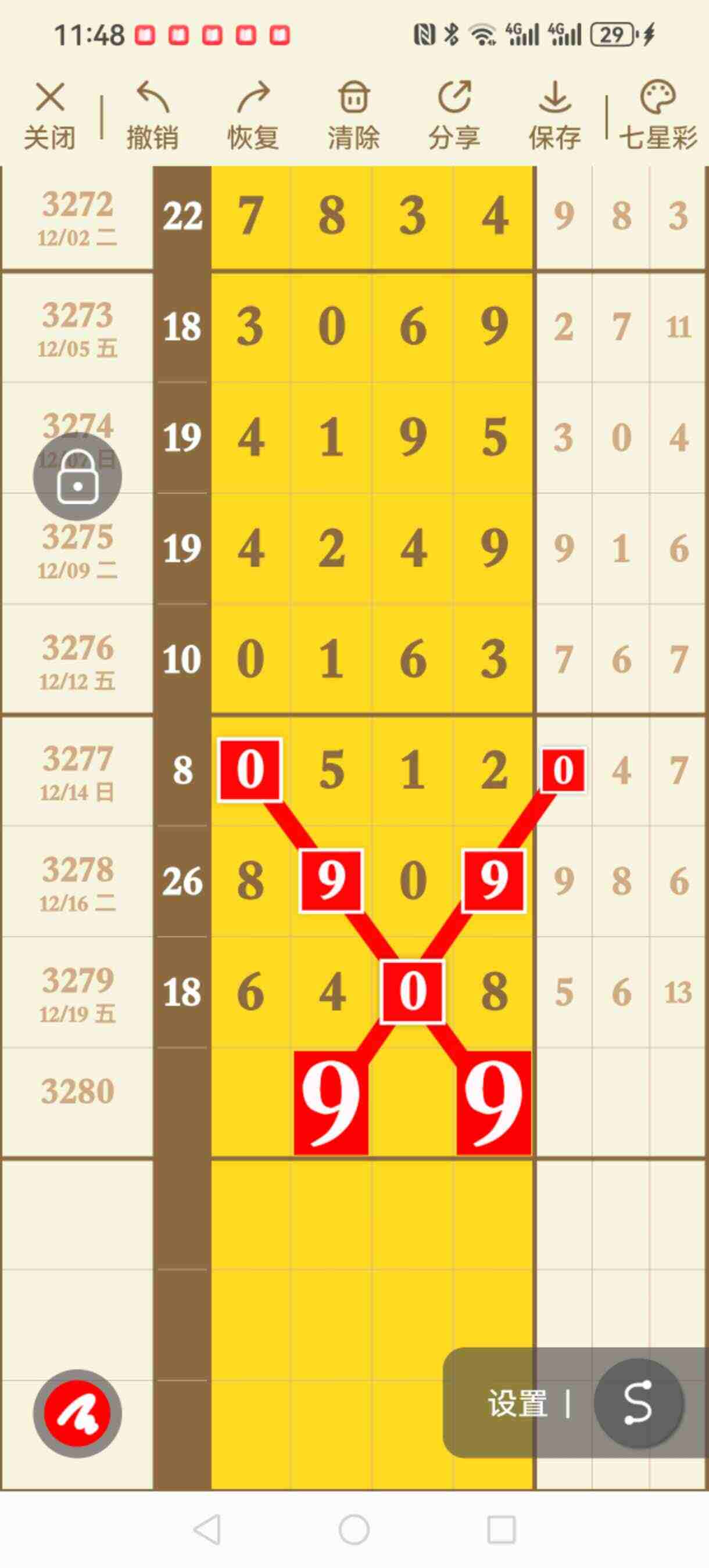The width and height of the screenshot is (709, 1568).
Task: Share this trend chart
Action: click(454, 116)
